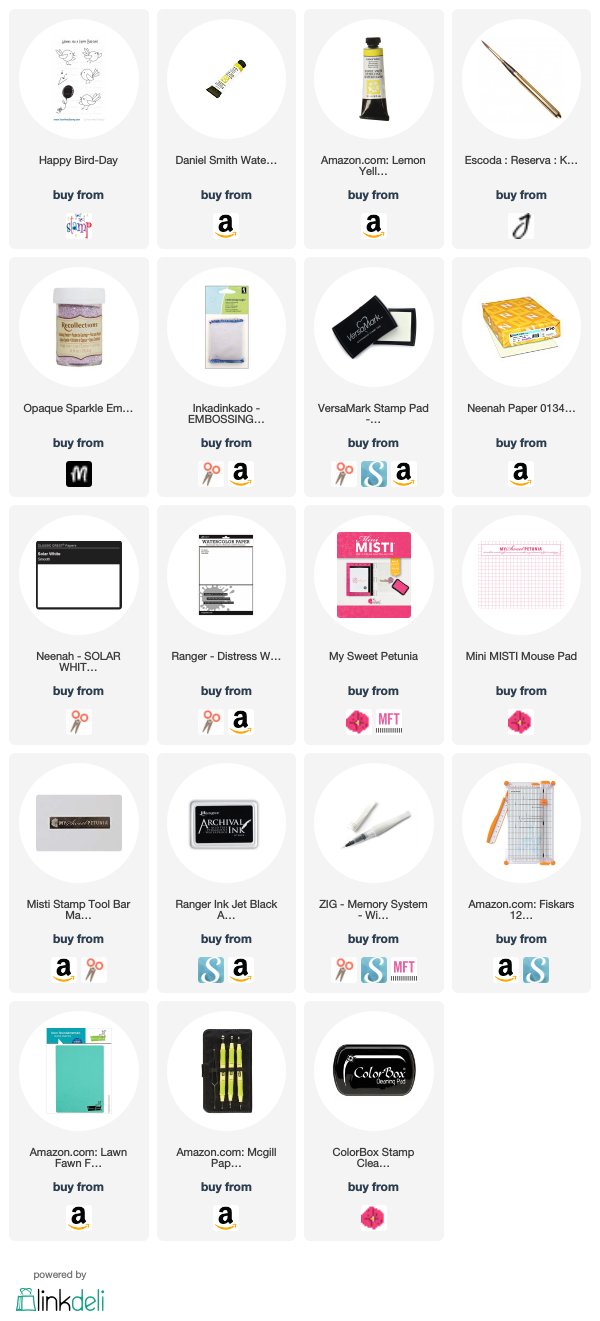Open MFT store link for My Sweet Petunia
Screen dimensions: 600x1321
coord(388,722)
